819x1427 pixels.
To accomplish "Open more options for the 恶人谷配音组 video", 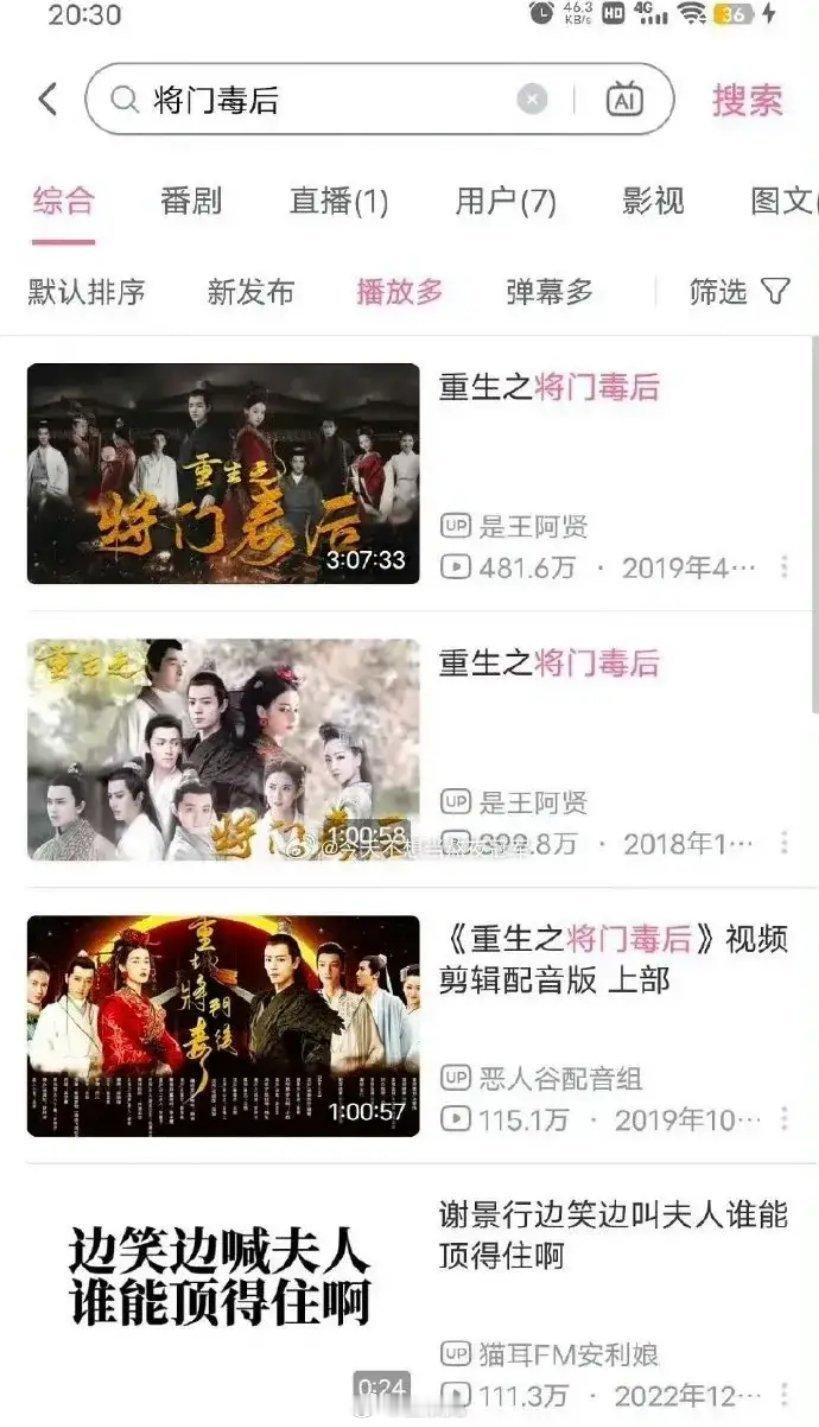I will coord(784,1118).
